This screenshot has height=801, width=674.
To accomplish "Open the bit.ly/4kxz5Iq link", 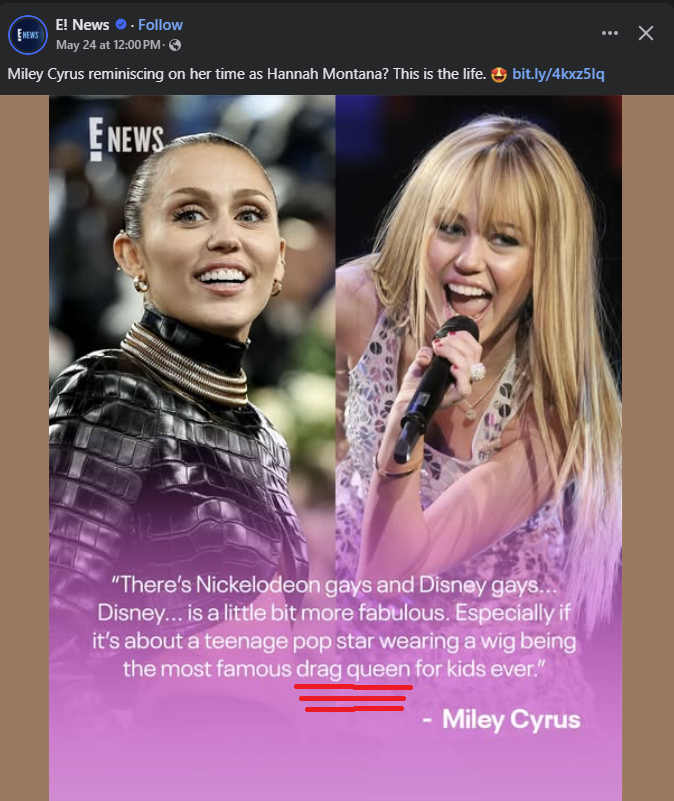I will [558, 74].
